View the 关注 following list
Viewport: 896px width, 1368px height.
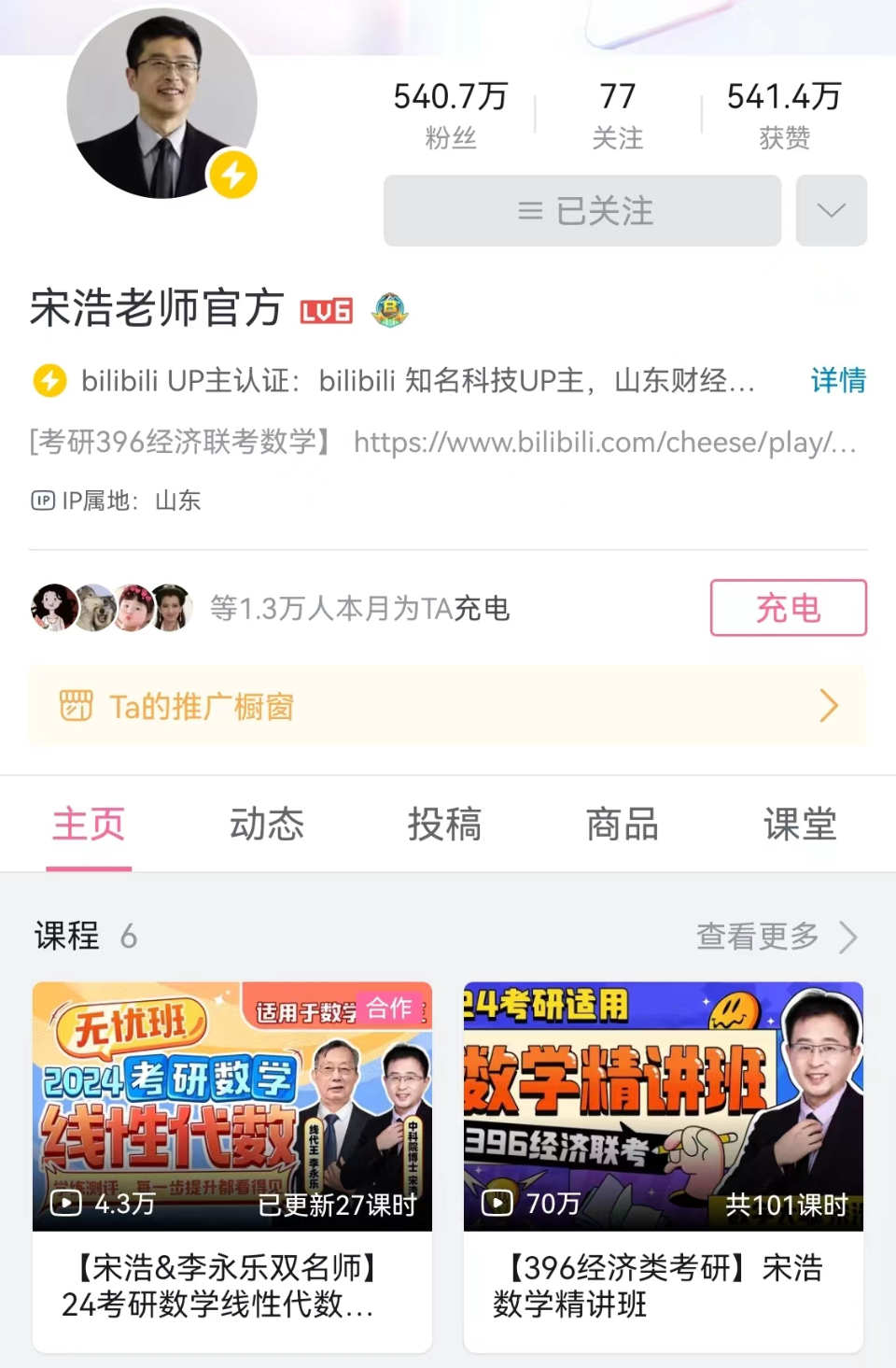tap(617, 115)
